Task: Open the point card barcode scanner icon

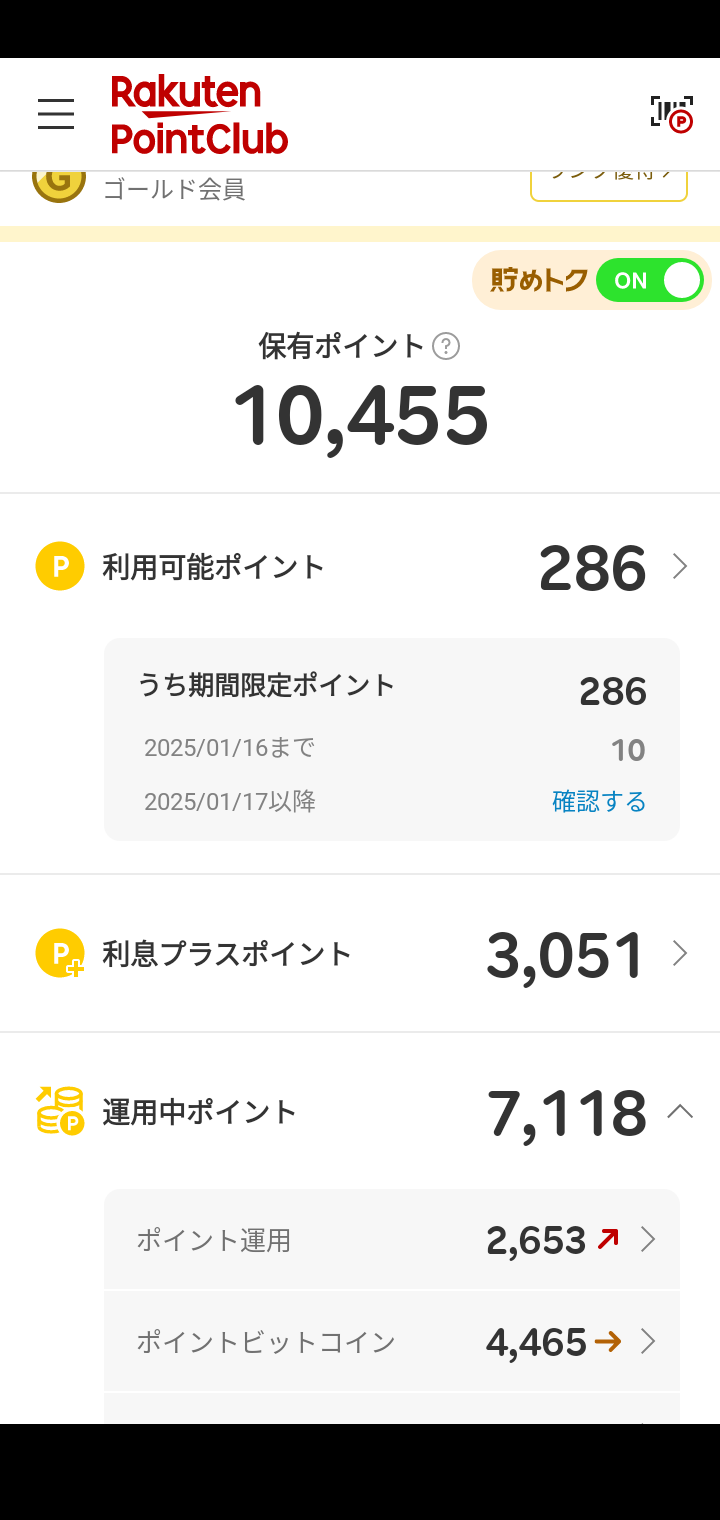Action: 671,113
